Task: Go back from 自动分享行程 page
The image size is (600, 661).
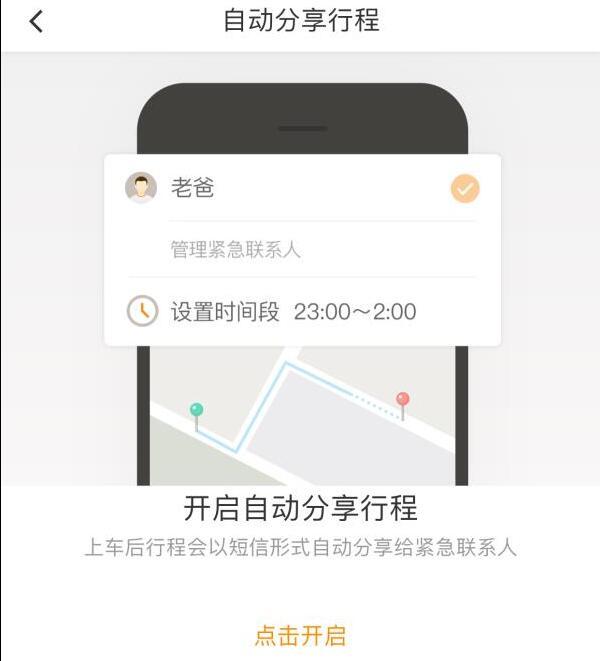Action: (x=36, y=21)
